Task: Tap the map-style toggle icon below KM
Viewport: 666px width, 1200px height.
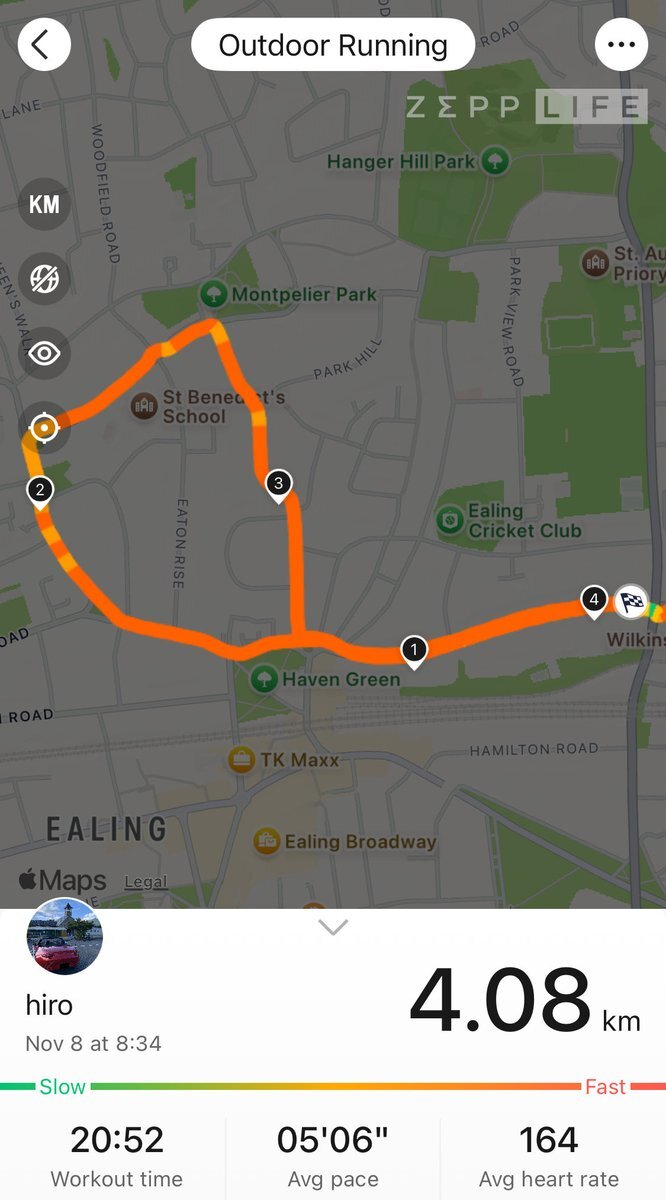Action: pos(44,278)
